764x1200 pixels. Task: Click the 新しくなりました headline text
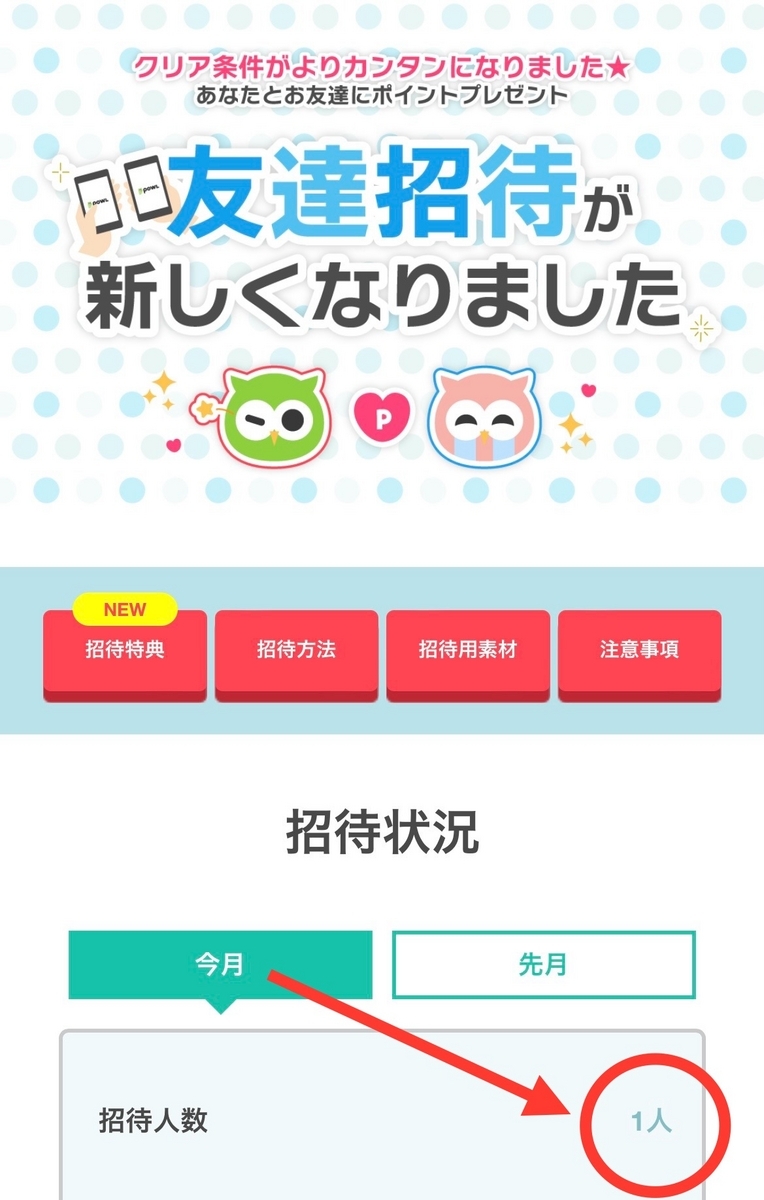(380, 290)
